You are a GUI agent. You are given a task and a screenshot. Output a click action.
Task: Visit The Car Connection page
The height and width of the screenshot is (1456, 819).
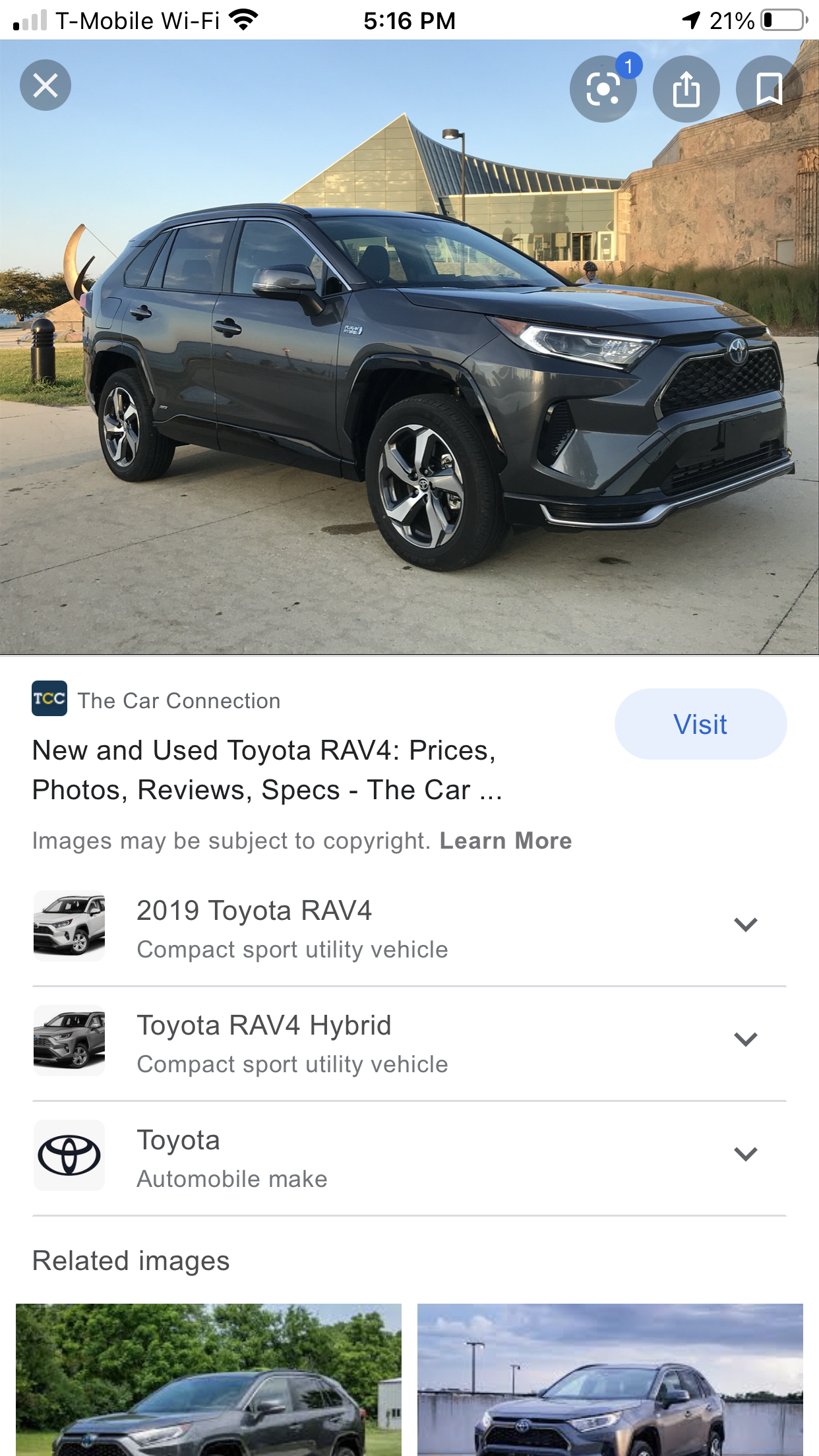700,724
